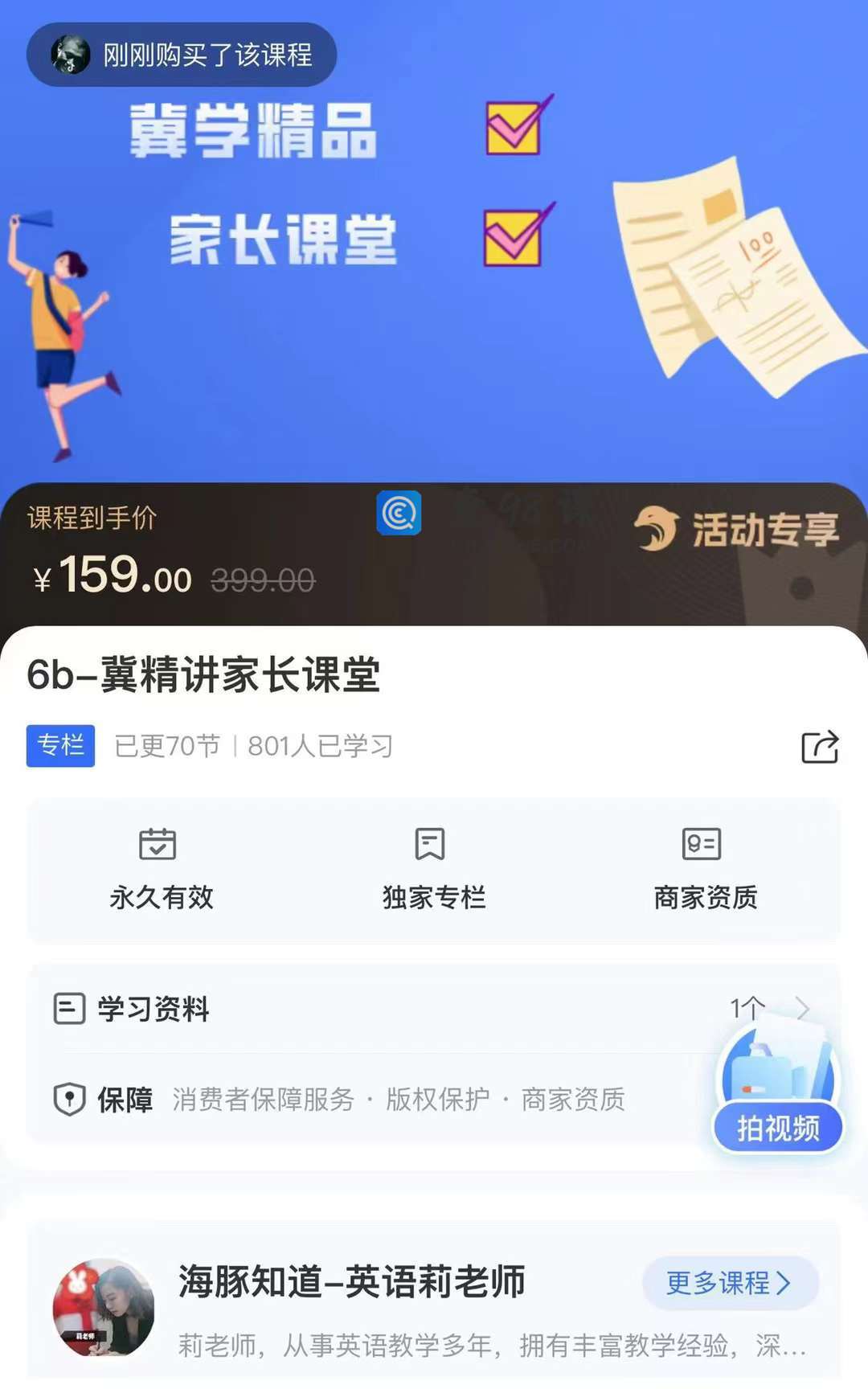Screen dimensions: 868x1389
Task: Open the 保障 consumer protection row
Action: (434, 1099)
